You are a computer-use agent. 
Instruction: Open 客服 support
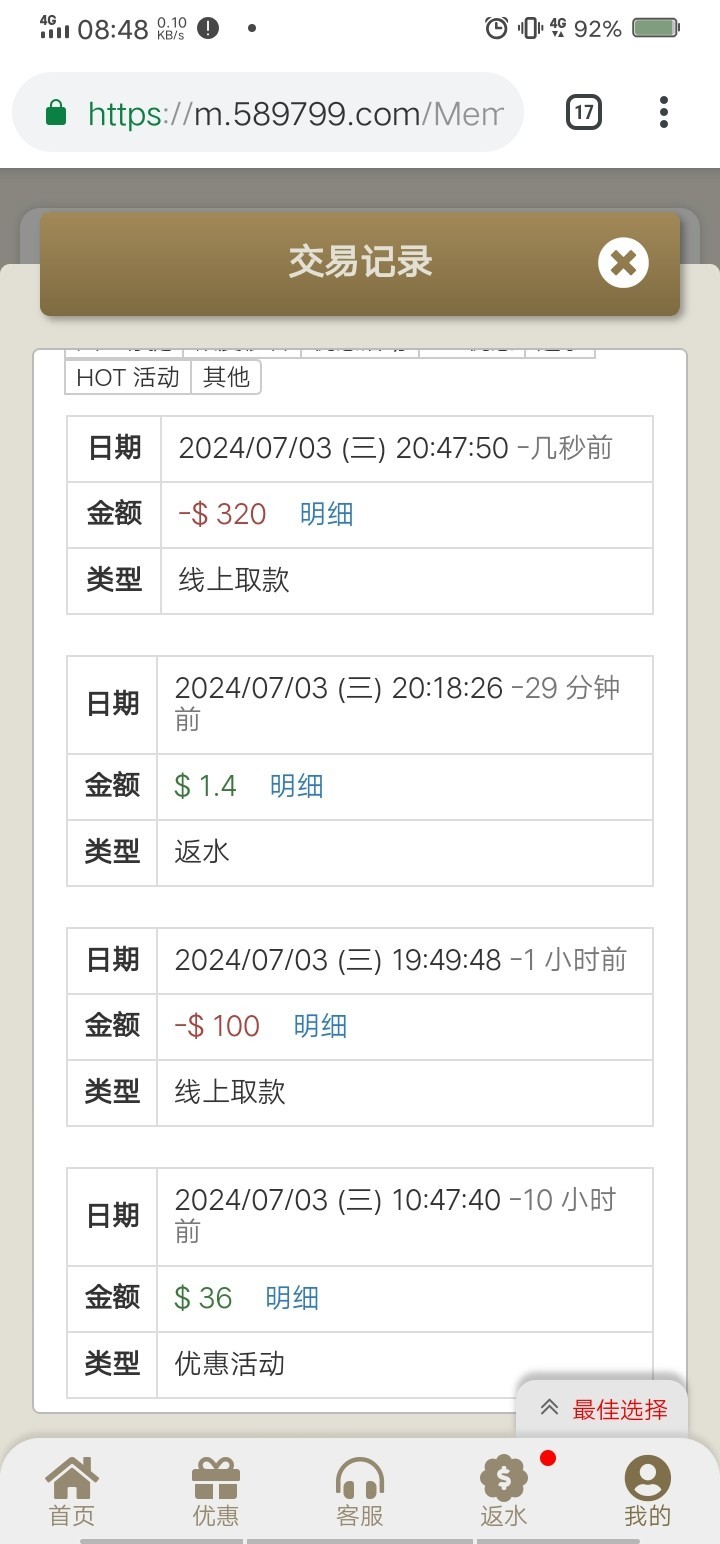[360, 1491]
